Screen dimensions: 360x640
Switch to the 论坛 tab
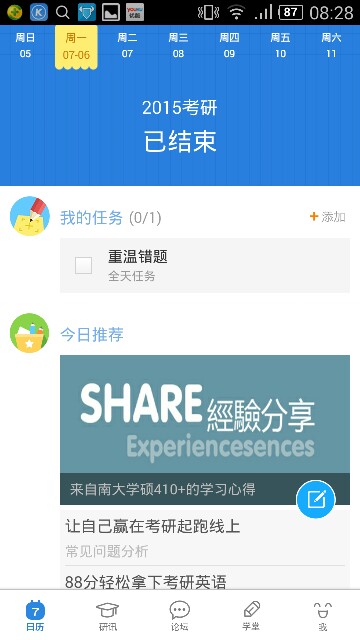(180, 616)
